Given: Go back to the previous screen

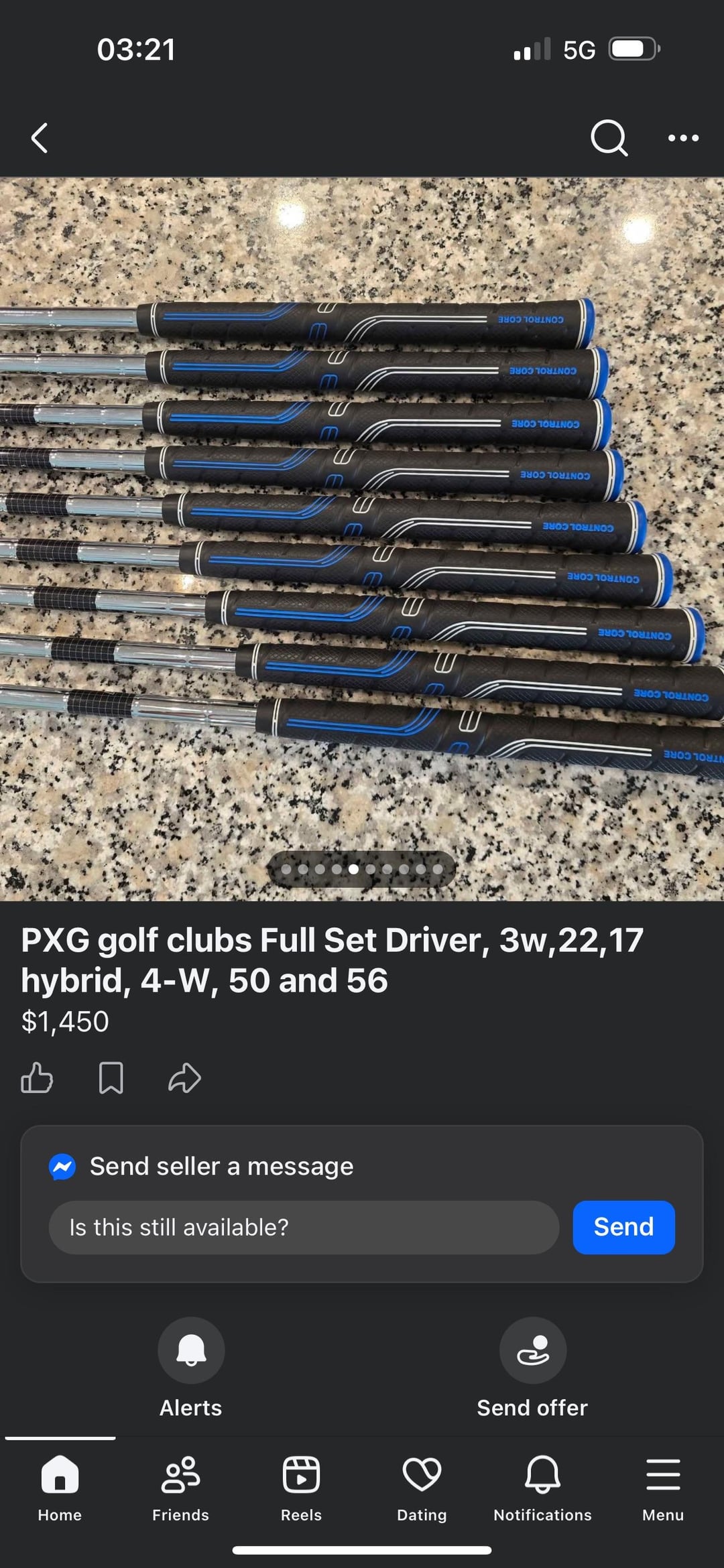Looking at the screenshot, I should [x=40, y=138].
